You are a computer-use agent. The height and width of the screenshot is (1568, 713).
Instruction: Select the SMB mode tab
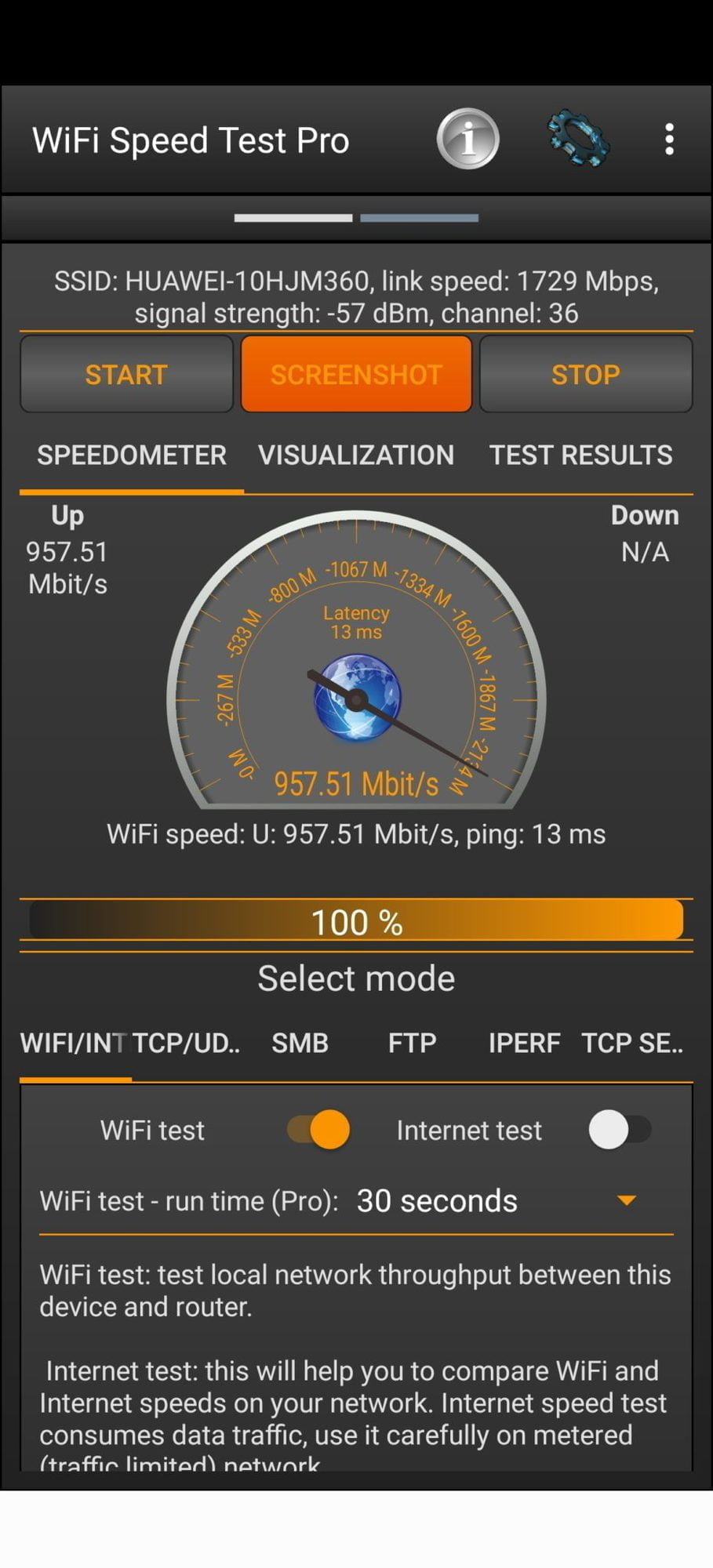point(300,1044)
